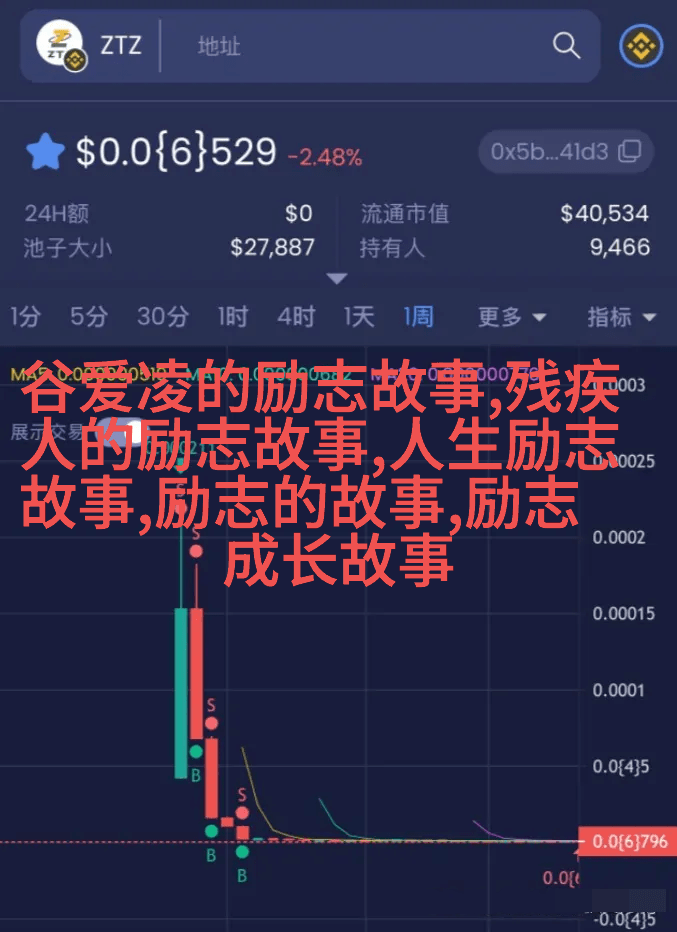The width and height of the screenshot is (677, 932).
Task: Choose the 4时 timeframe
Action: [296, 317]
